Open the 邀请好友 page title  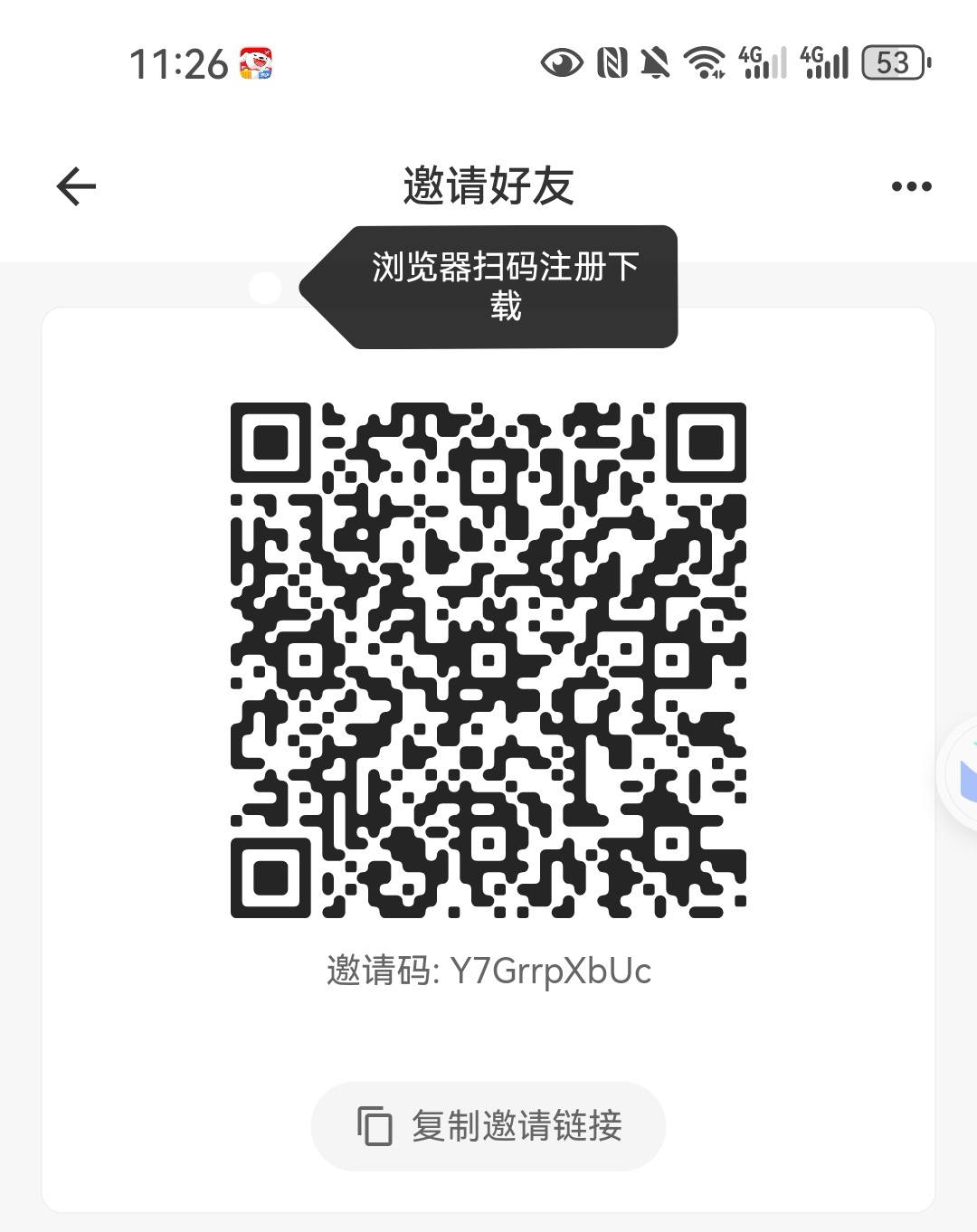point(488,185)
